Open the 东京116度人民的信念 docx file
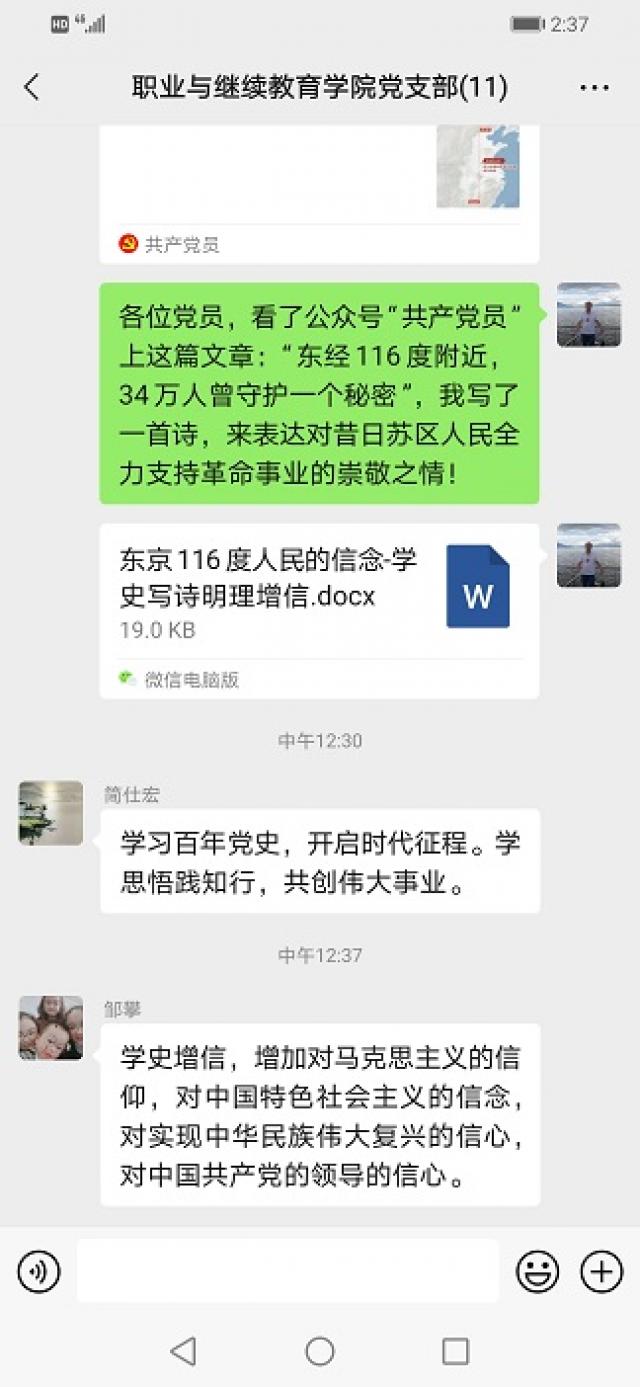Screen dimensions: 640x1387 coord(318,595)
